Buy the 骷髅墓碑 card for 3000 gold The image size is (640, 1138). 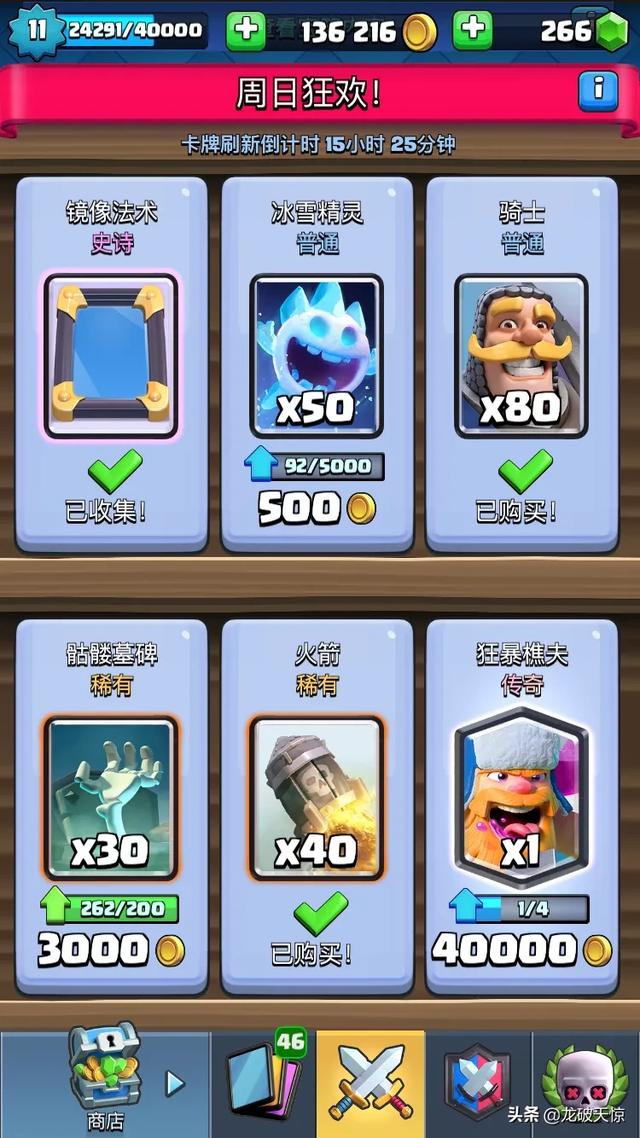coord(111,950)
